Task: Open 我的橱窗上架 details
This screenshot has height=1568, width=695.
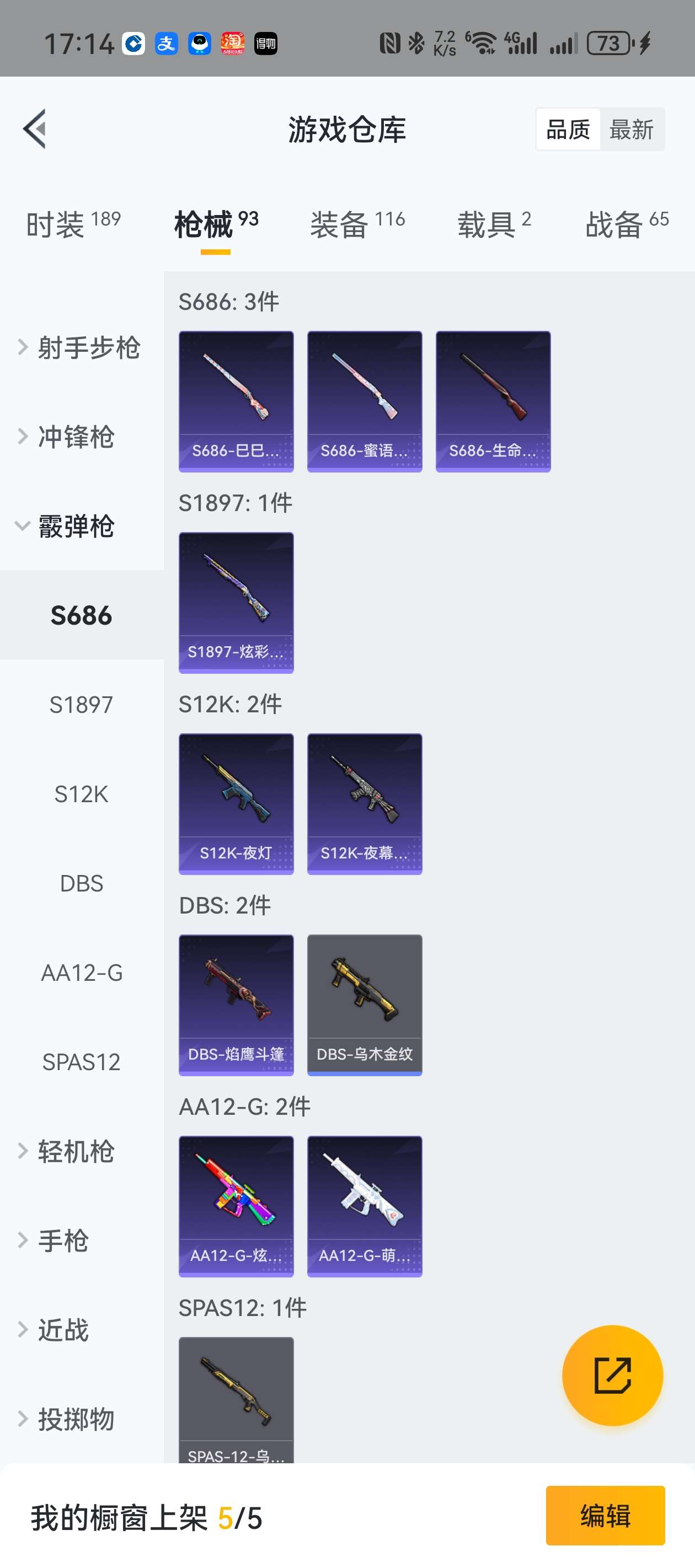Action: [146, 1516]
